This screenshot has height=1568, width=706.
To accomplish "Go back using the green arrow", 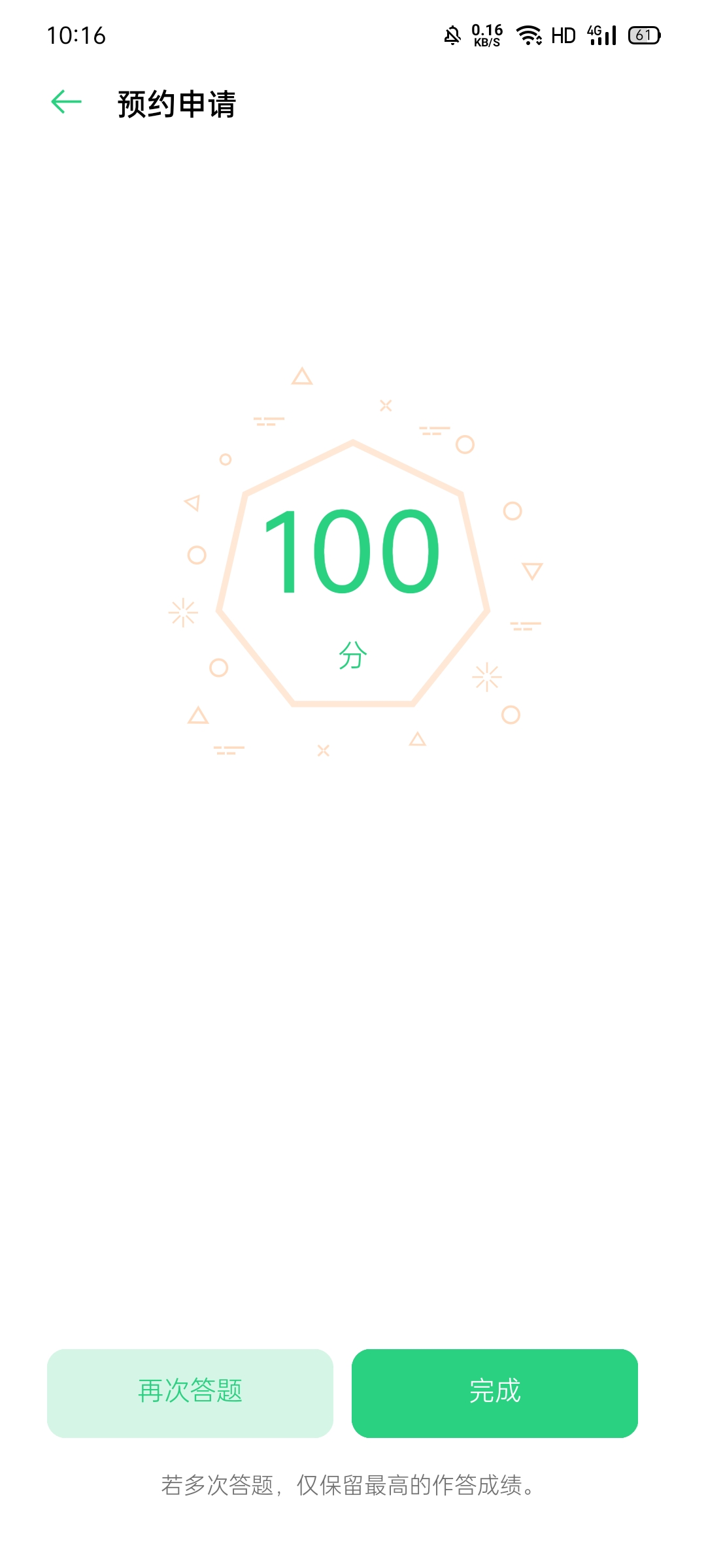I will 66,102.
